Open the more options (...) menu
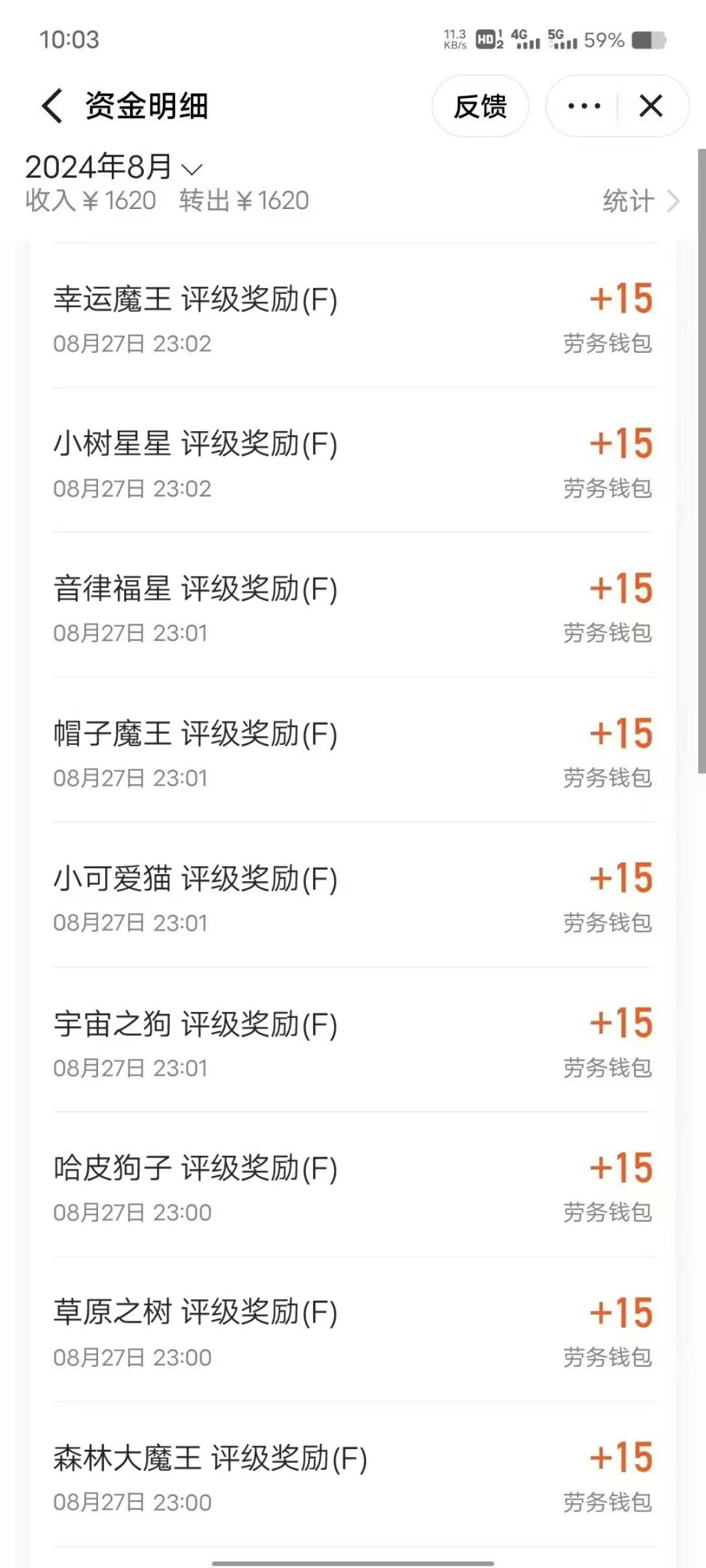 pos(580,106)
